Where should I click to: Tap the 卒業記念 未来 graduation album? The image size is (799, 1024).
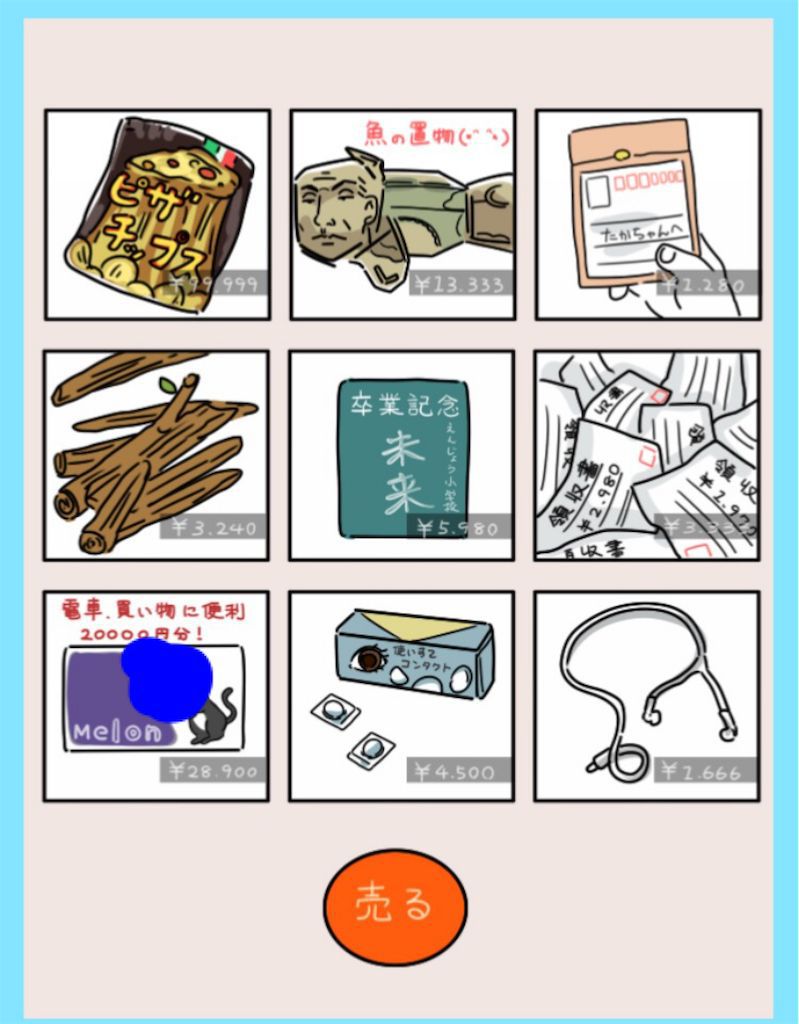tap(402, 455)
